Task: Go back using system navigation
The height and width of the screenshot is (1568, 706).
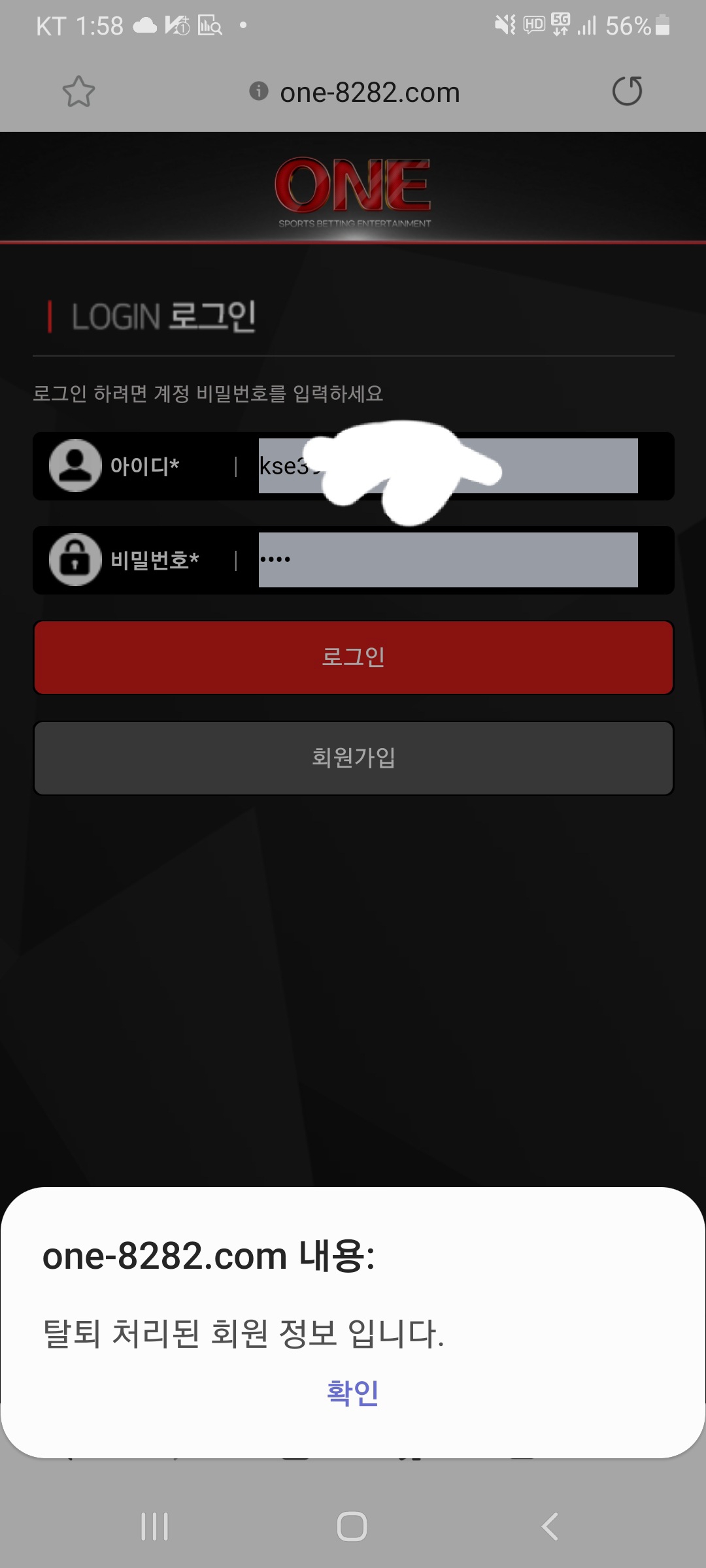Action: click(x=550, y=1527)
